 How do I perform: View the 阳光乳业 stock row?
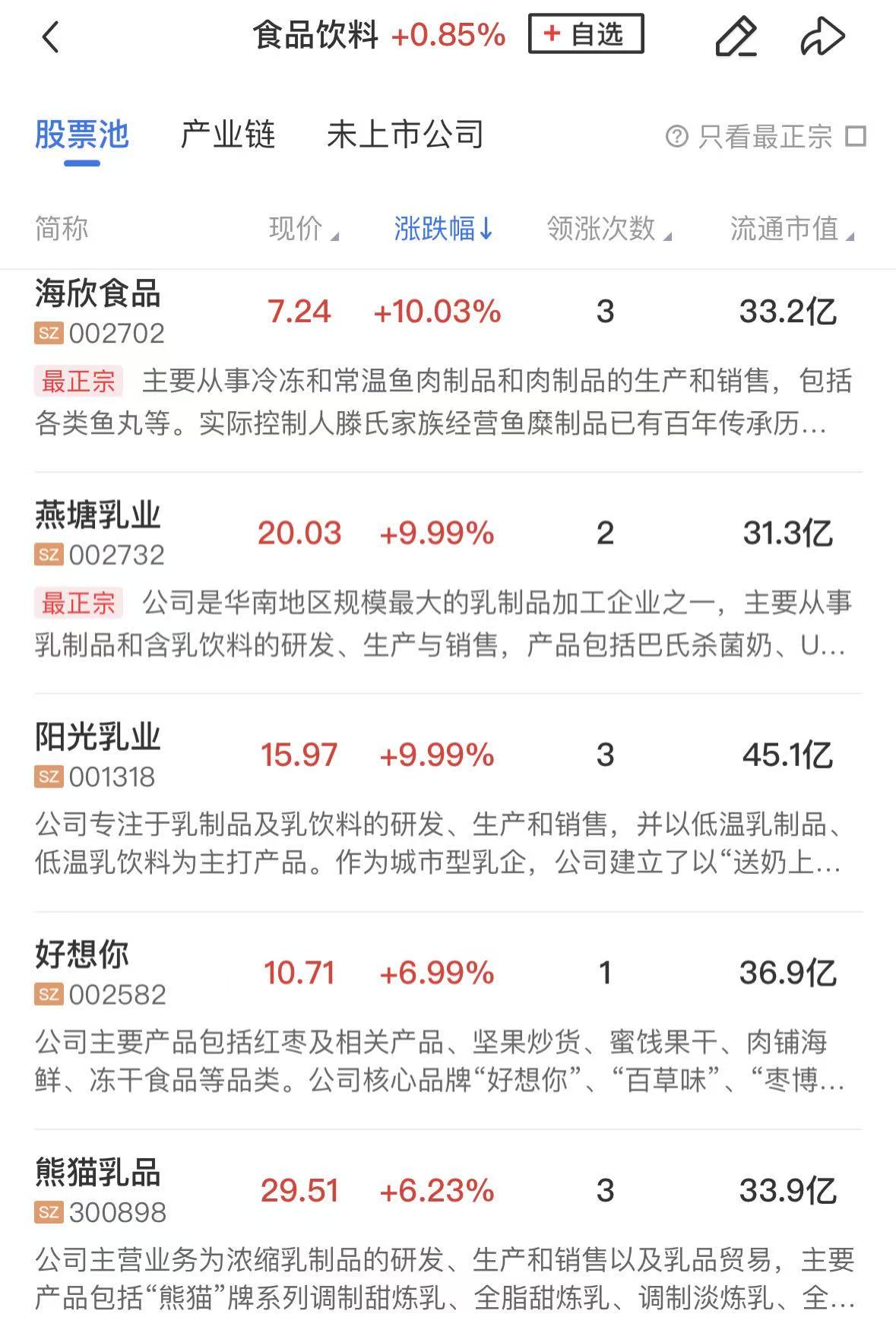[98, 739]
